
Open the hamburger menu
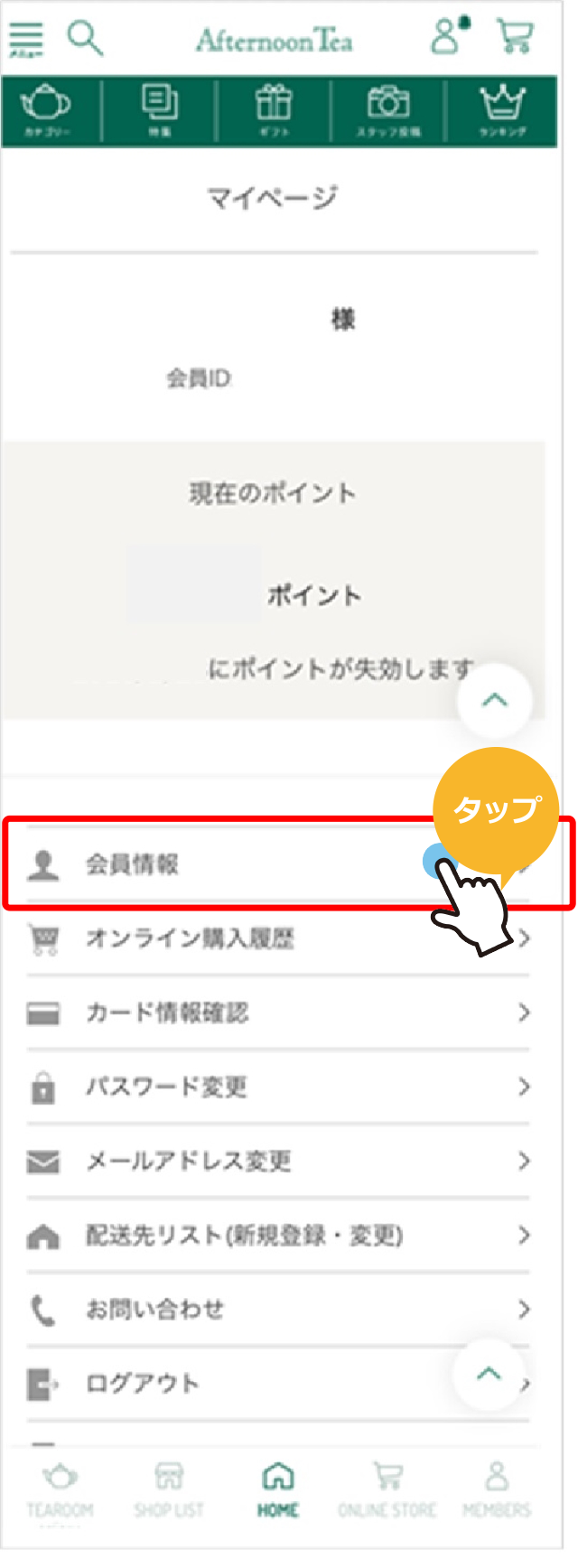coord(25,40)
